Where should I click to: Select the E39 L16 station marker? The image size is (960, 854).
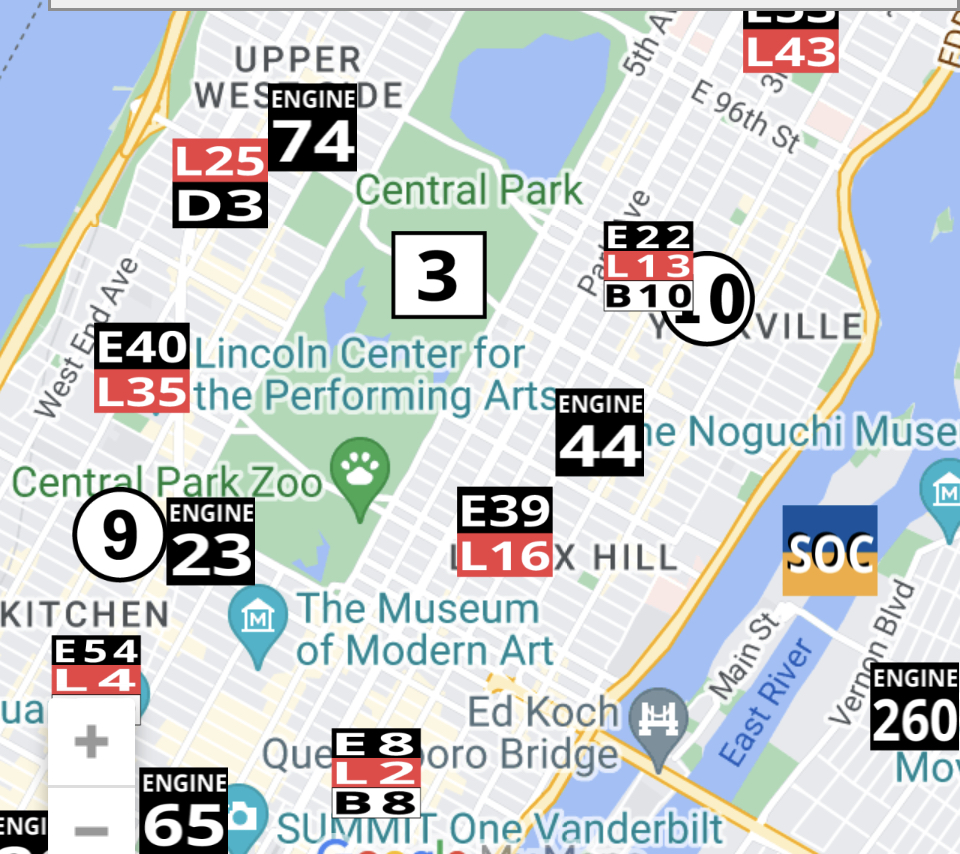coord(505,532)
